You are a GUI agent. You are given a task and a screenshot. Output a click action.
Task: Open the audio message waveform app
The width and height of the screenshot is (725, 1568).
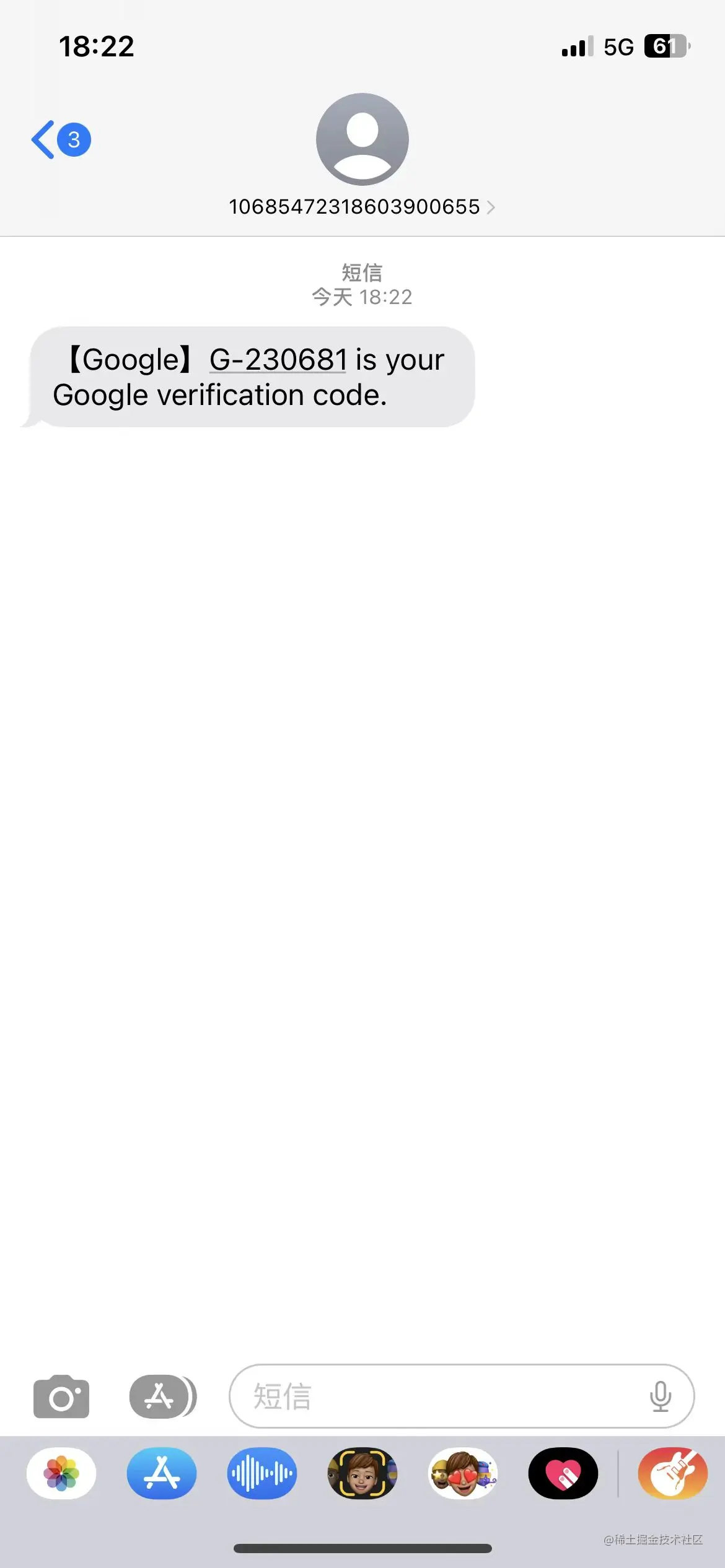tap(262, 1474)
